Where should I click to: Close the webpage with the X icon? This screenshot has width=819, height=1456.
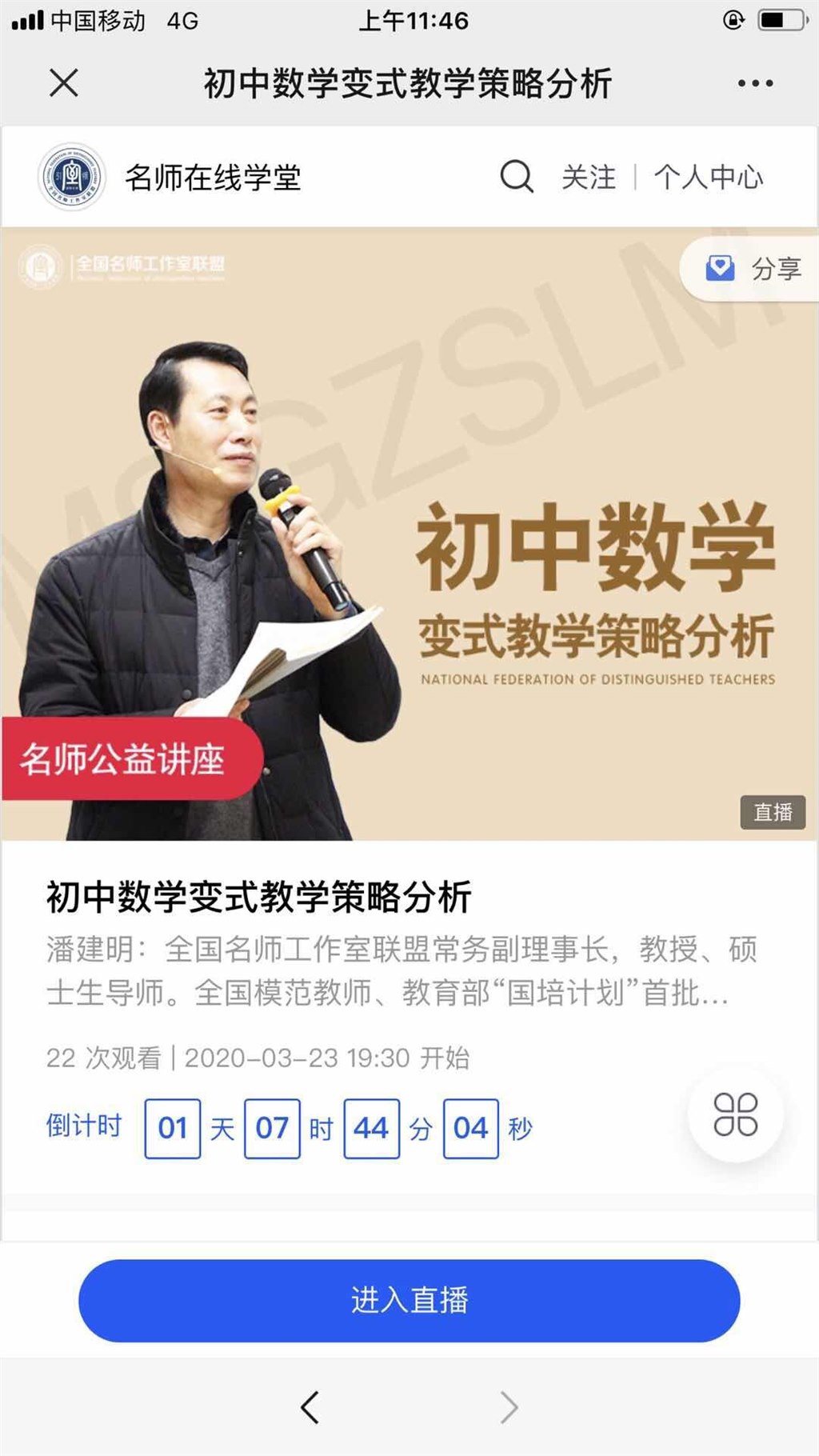pyautogui.click(x=64, y=82)
